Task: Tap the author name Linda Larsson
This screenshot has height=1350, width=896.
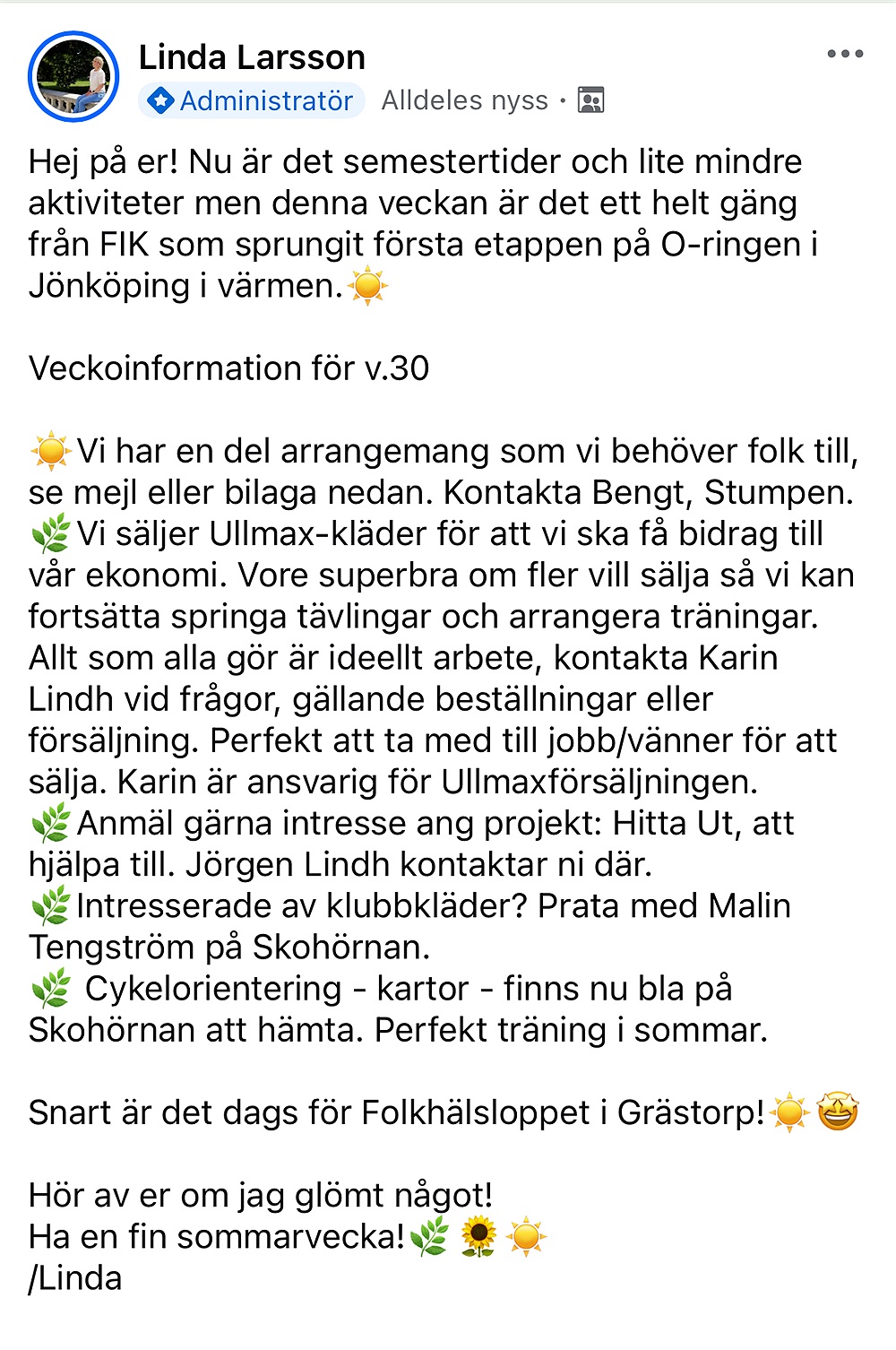Action: 252,57
